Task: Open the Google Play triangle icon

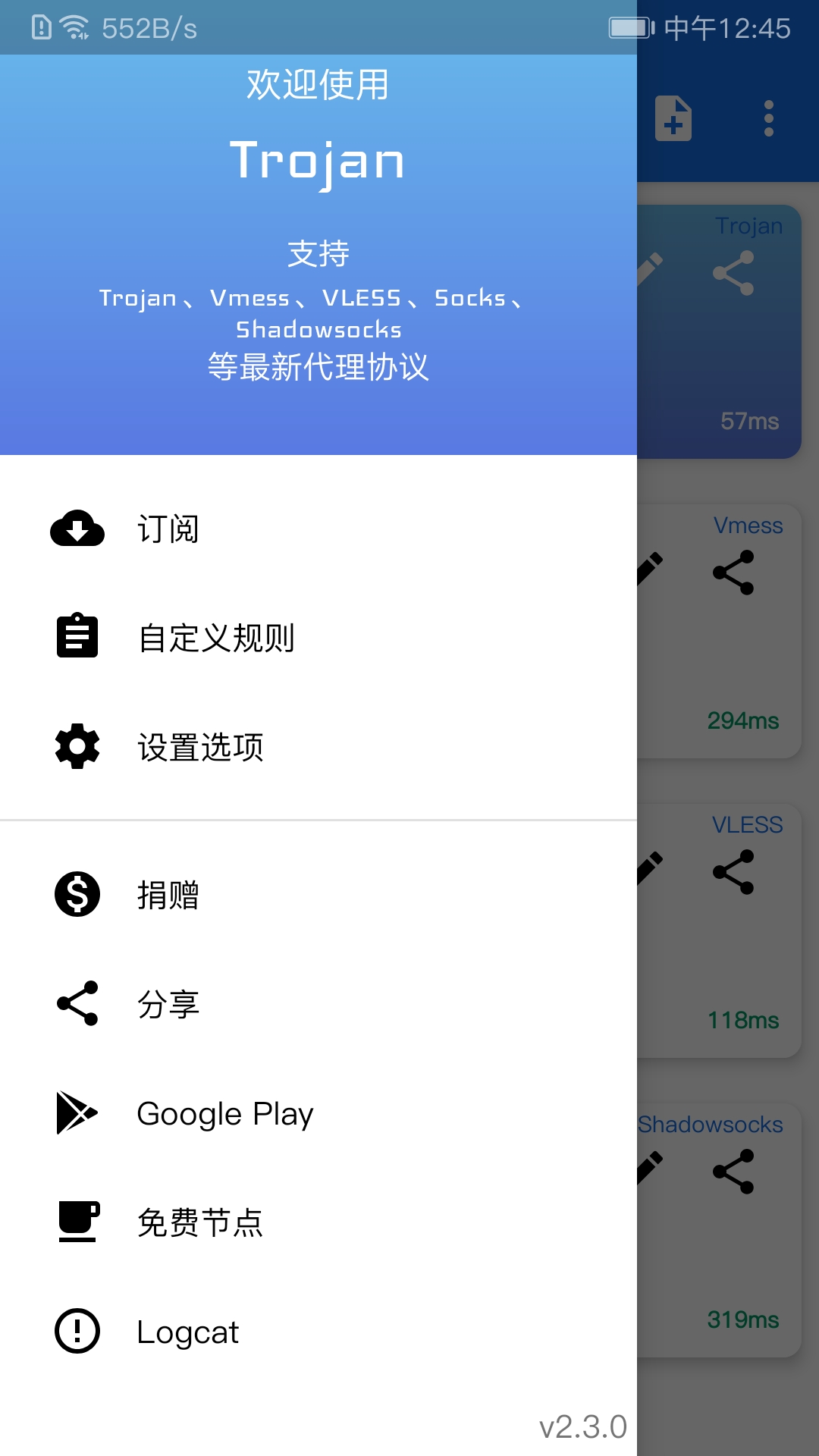Action: tap(77, 1112)
